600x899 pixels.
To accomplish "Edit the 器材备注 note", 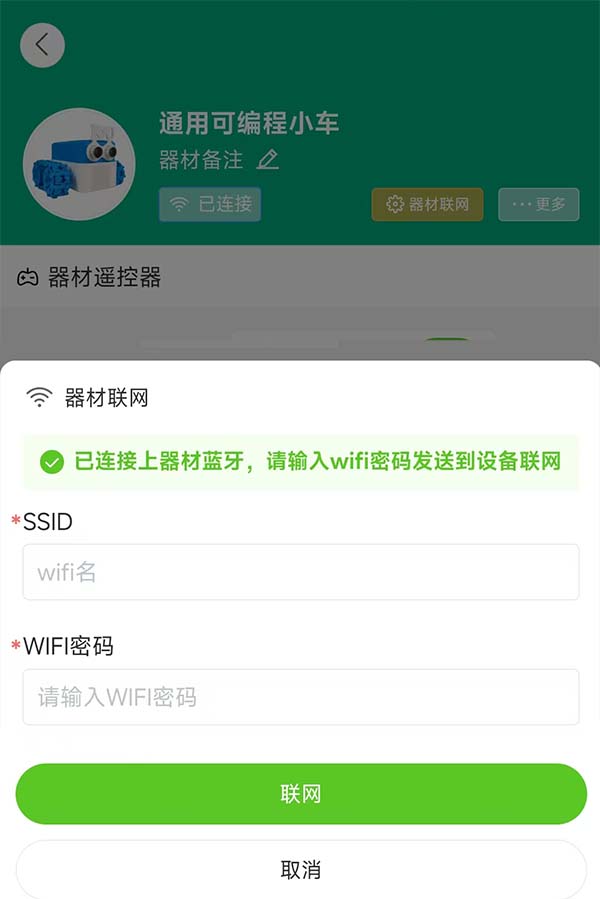I will [267, 160].
